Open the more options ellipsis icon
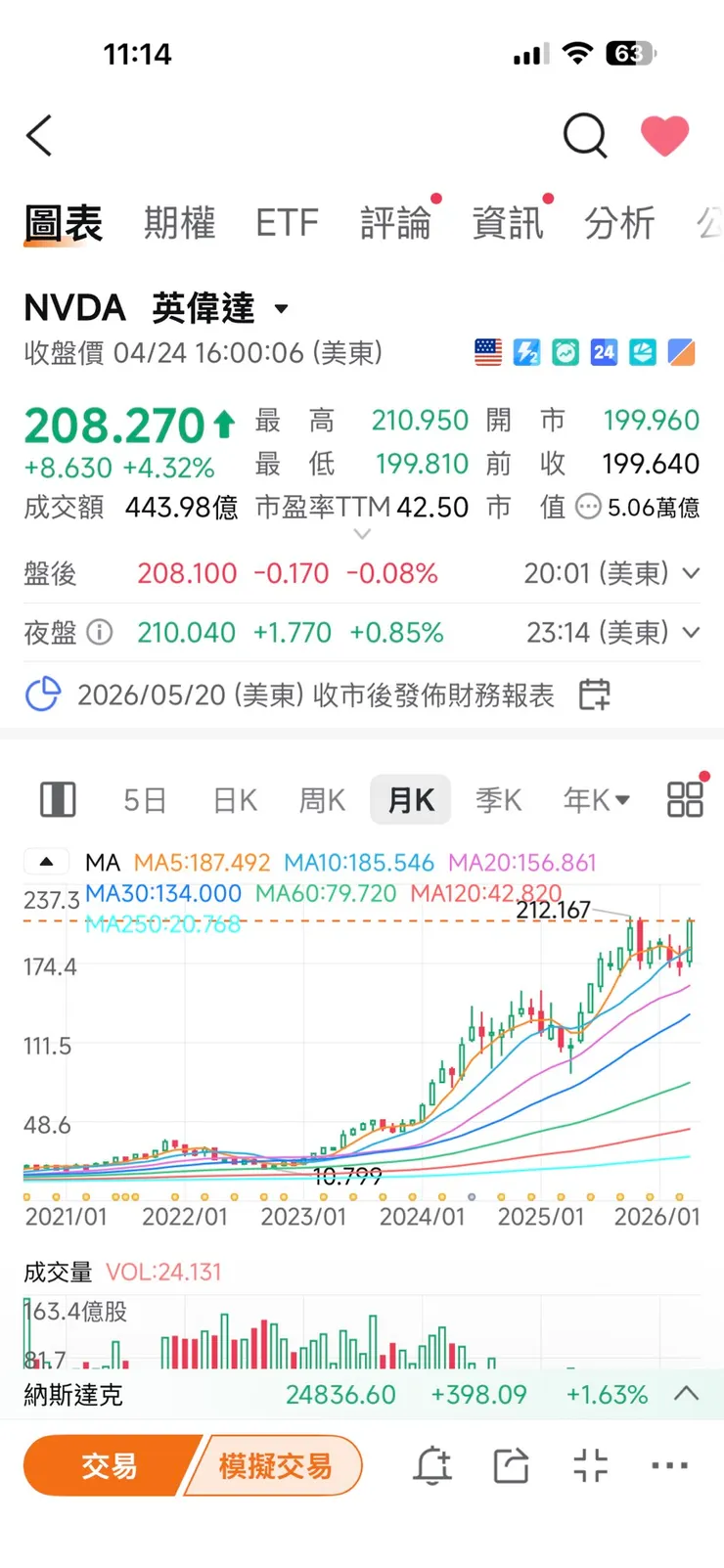Image resolution: width=724 pixels, height=1568 pixels. pos(668,1464)
